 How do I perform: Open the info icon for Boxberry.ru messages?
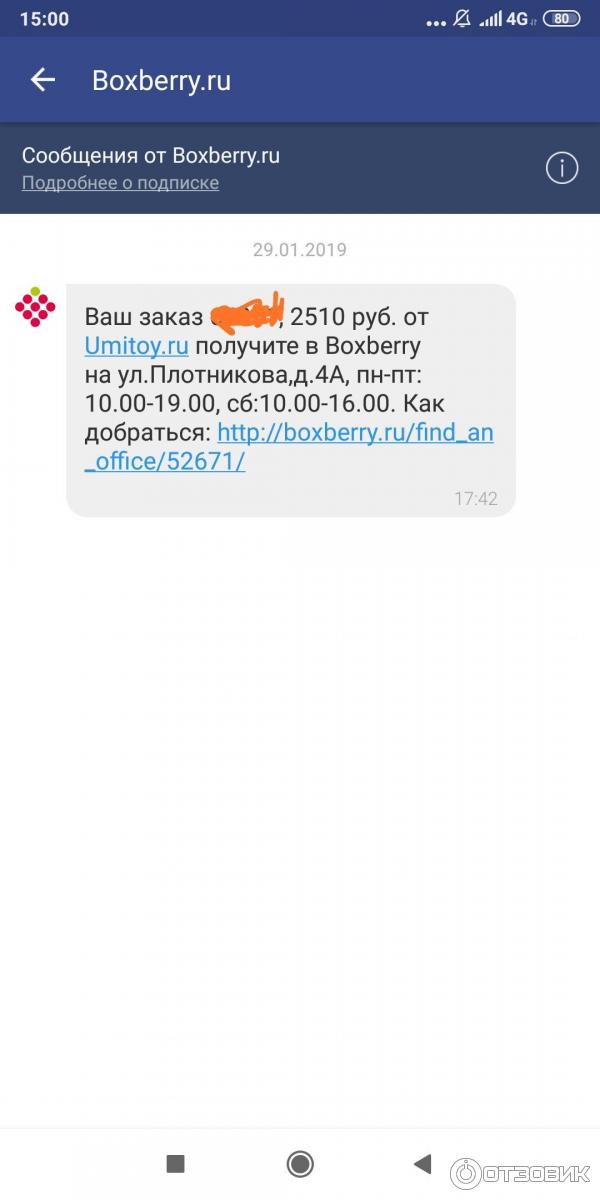[x=562, y=168]
